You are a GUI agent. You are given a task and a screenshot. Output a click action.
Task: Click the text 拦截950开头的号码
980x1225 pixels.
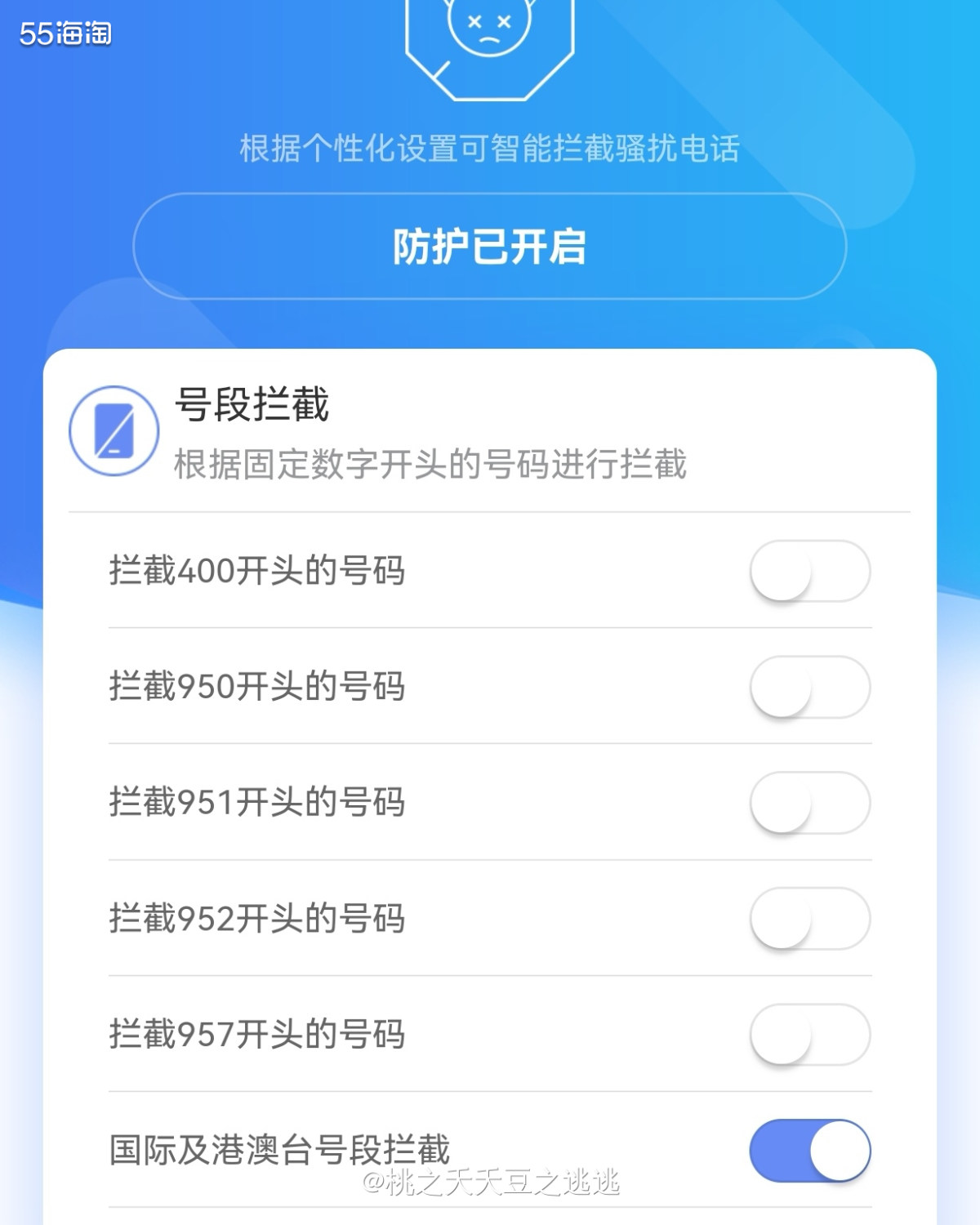257,688
